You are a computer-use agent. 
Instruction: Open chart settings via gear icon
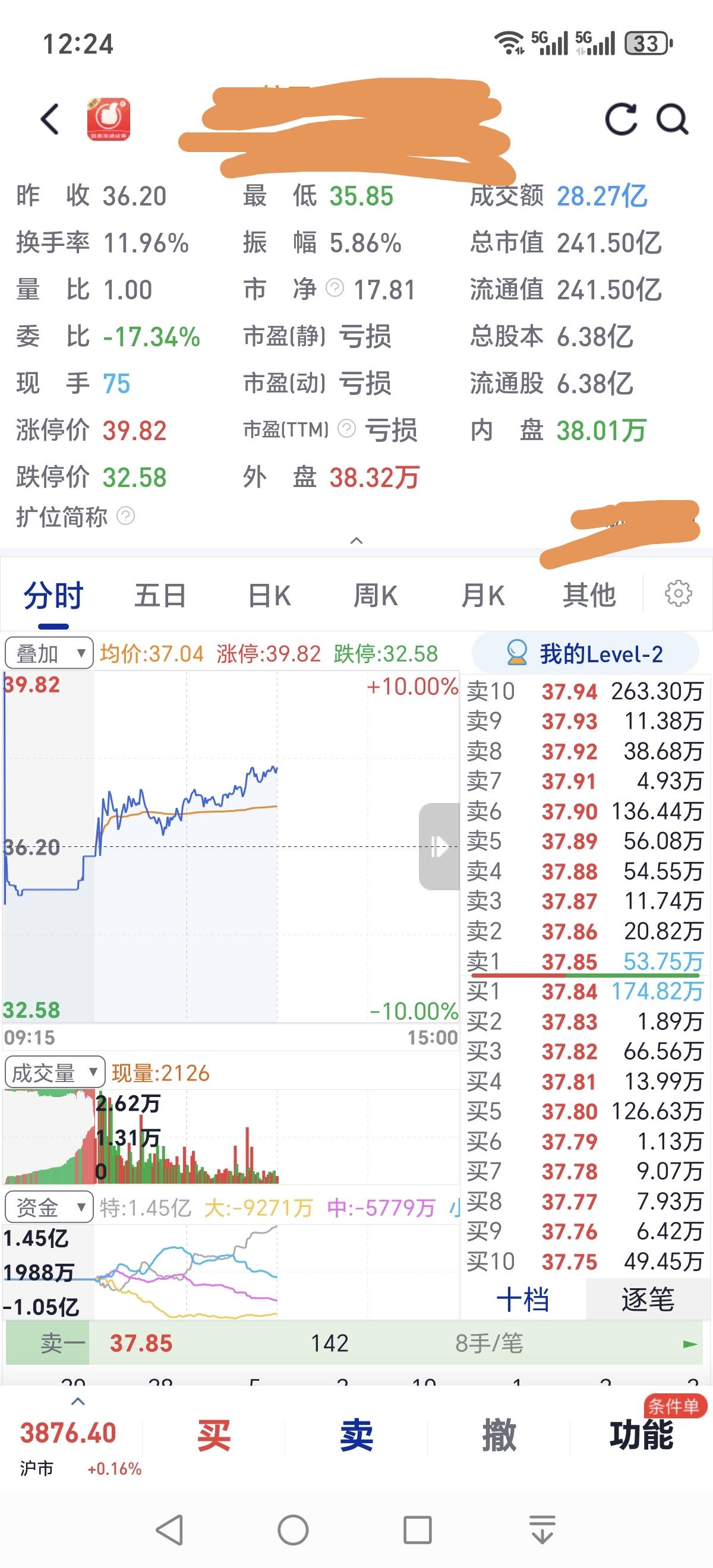678,595
